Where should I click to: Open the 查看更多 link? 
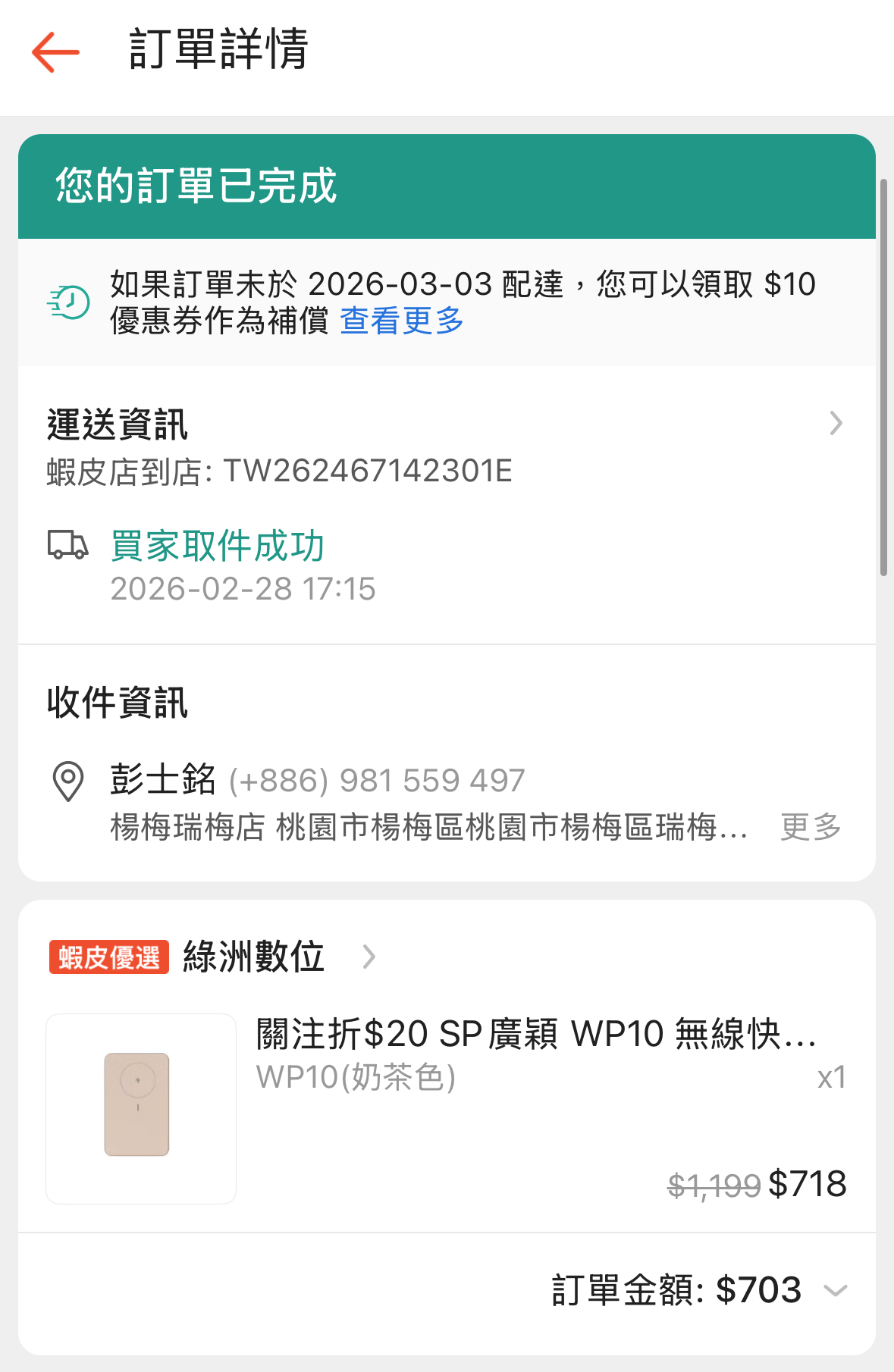coord(401,321)
